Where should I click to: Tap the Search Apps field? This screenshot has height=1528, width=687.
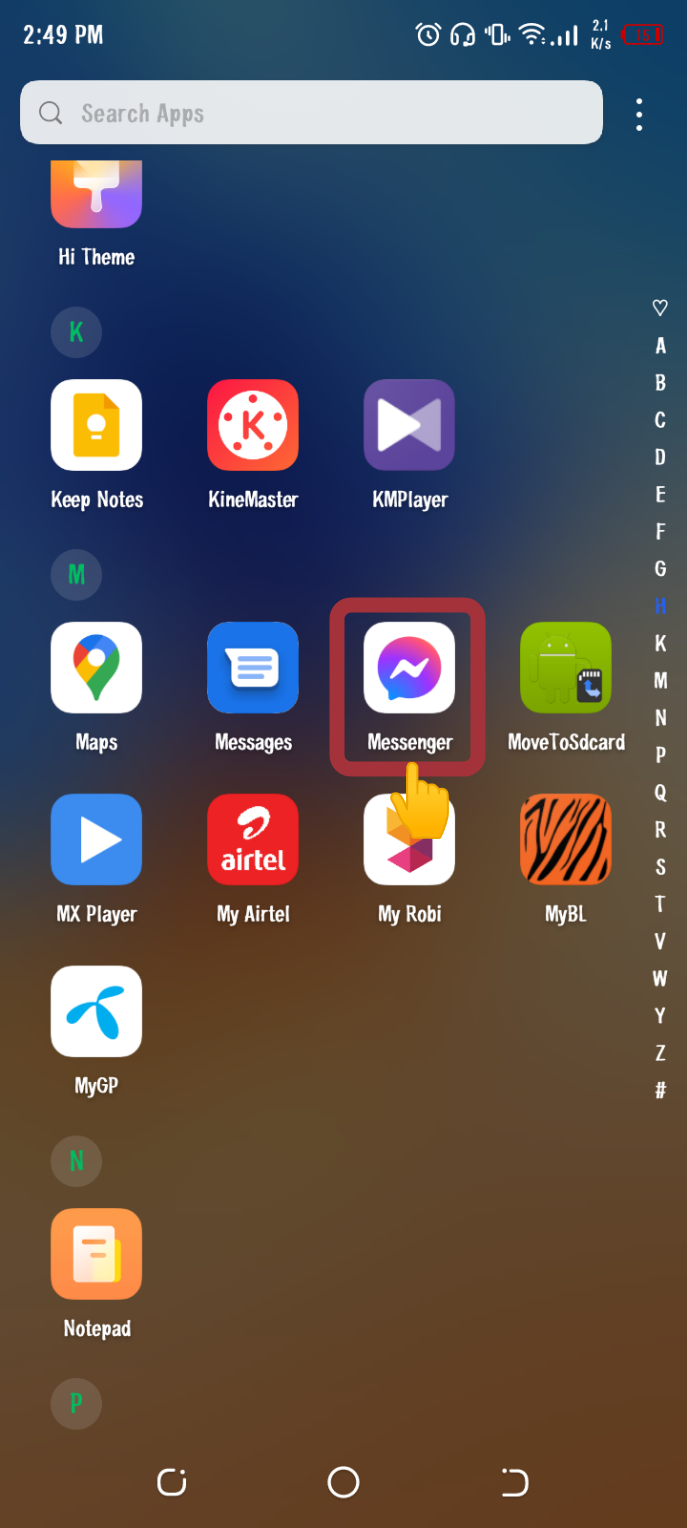(310, 113)
